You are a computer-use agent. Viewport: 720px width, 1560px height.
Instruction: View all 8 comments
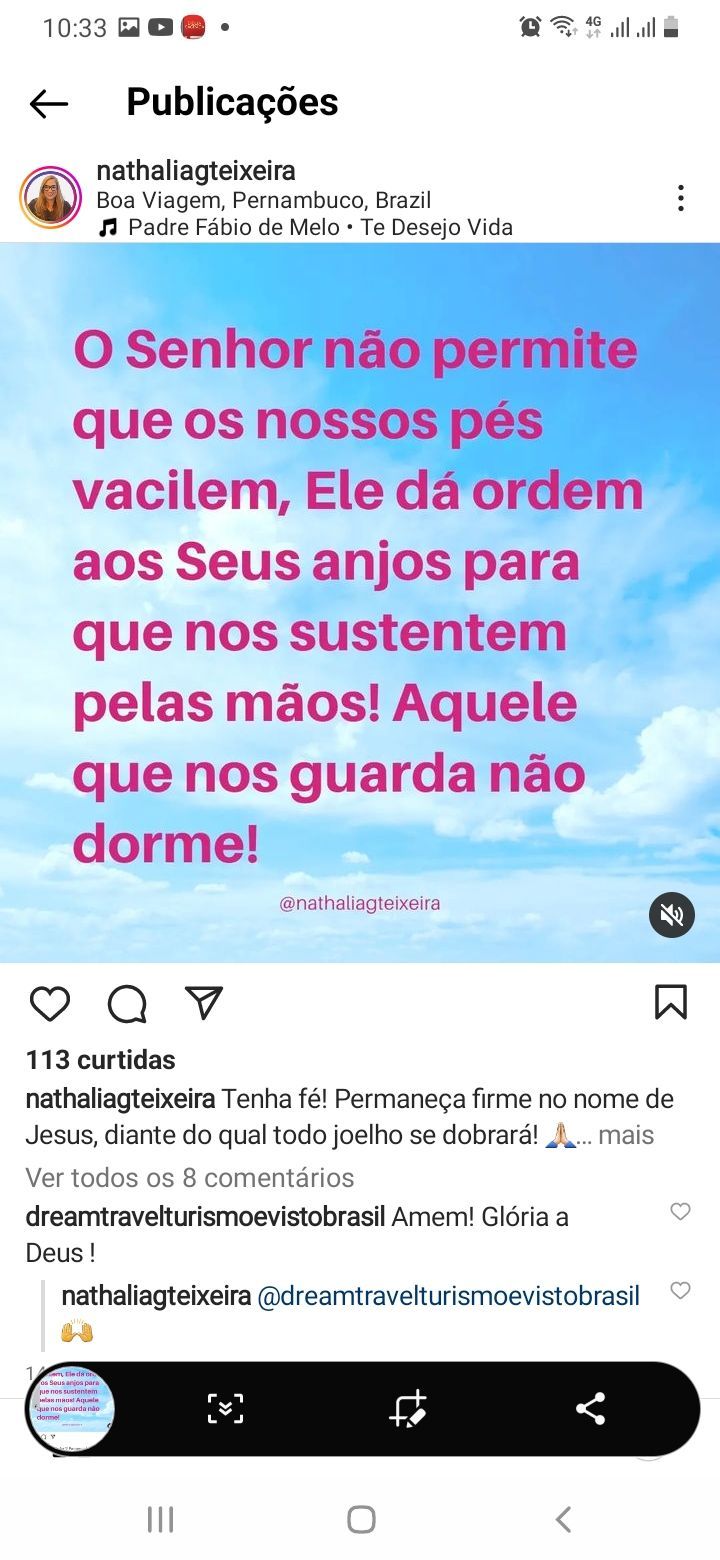pos(190,1177)
